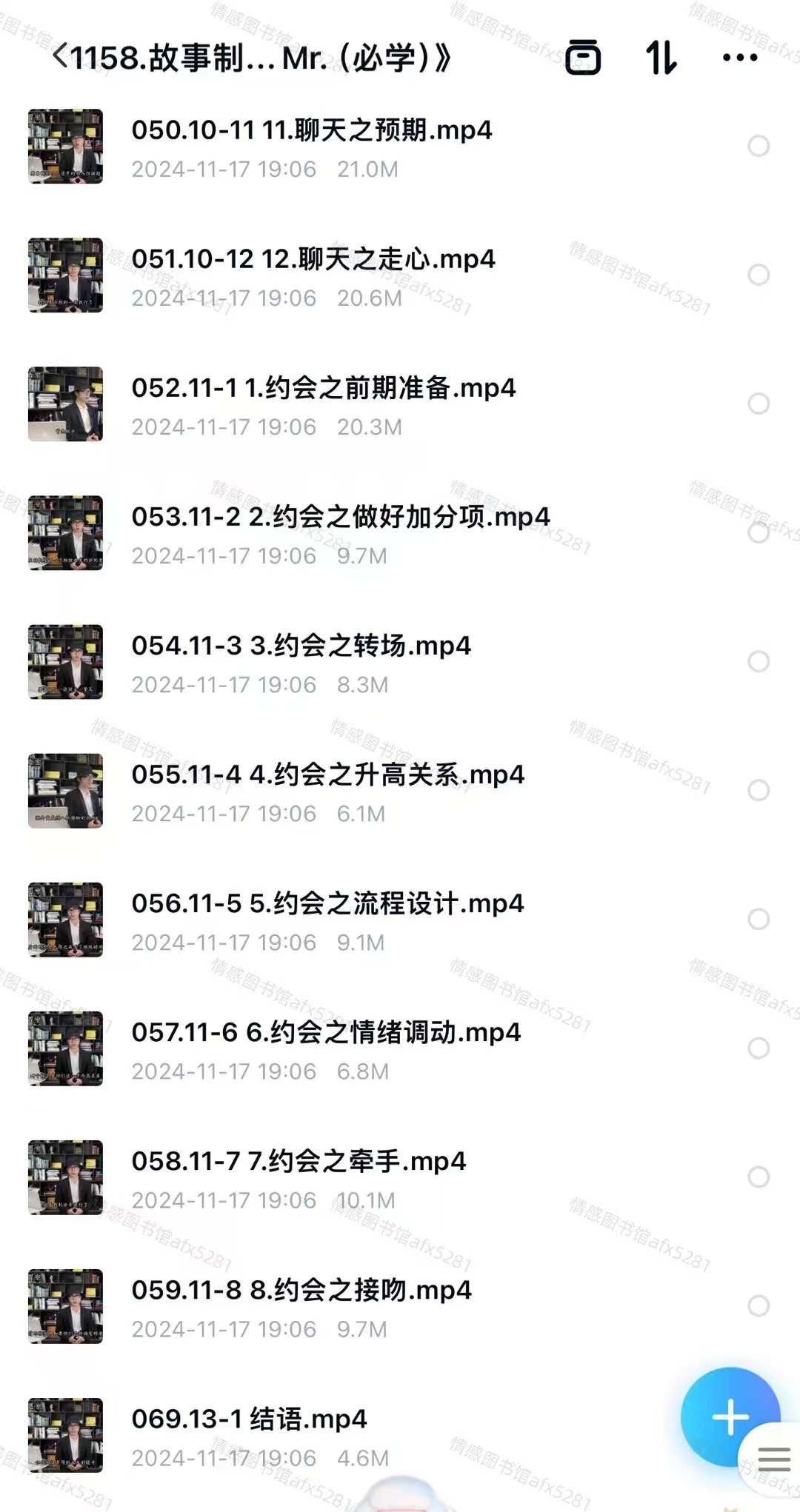
Task: Select the circle for 051.10-12 聊天之走心.mp4
Action: point(758,275)
